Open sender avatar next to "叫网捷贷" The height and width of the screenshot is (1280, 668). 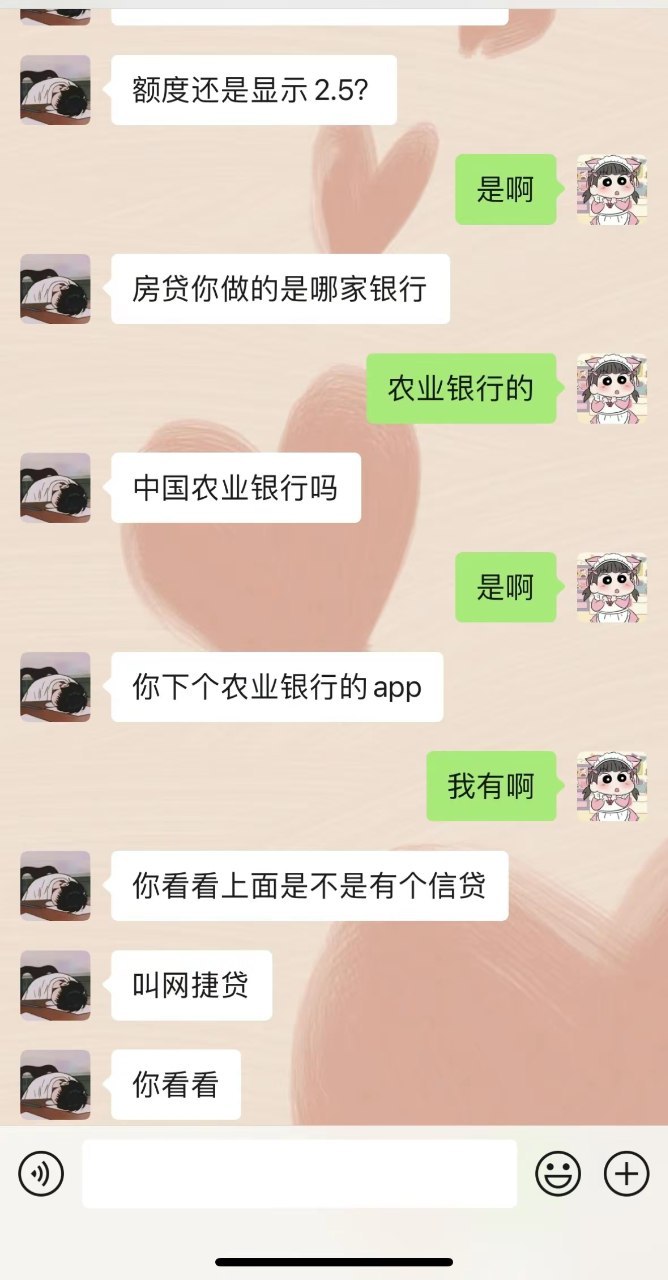click(55, 985)
